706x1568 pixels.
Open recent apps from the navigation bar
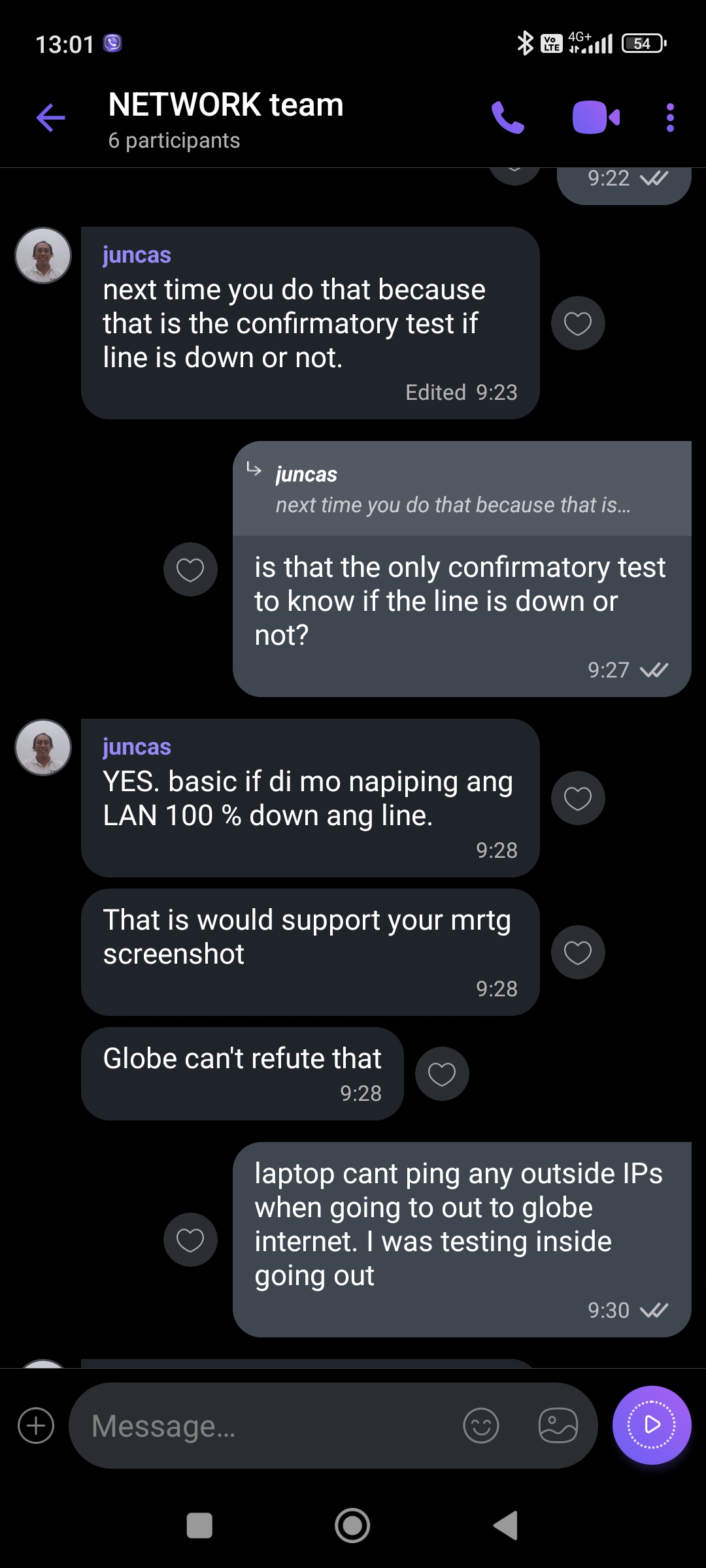199,1526
